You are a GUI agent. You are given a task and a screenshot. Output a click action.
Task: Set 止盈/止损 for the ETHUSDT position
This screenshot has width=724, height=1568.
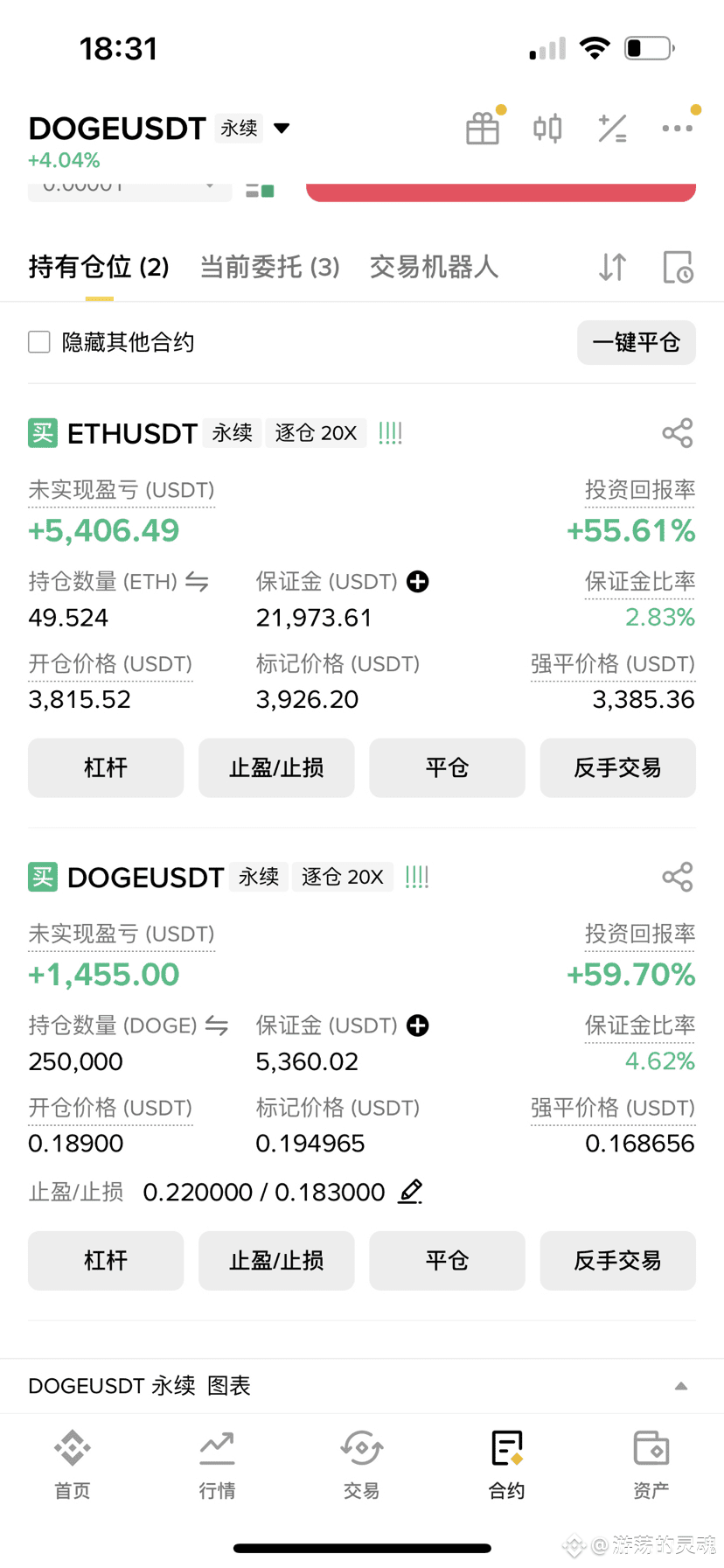coord(276,768)
